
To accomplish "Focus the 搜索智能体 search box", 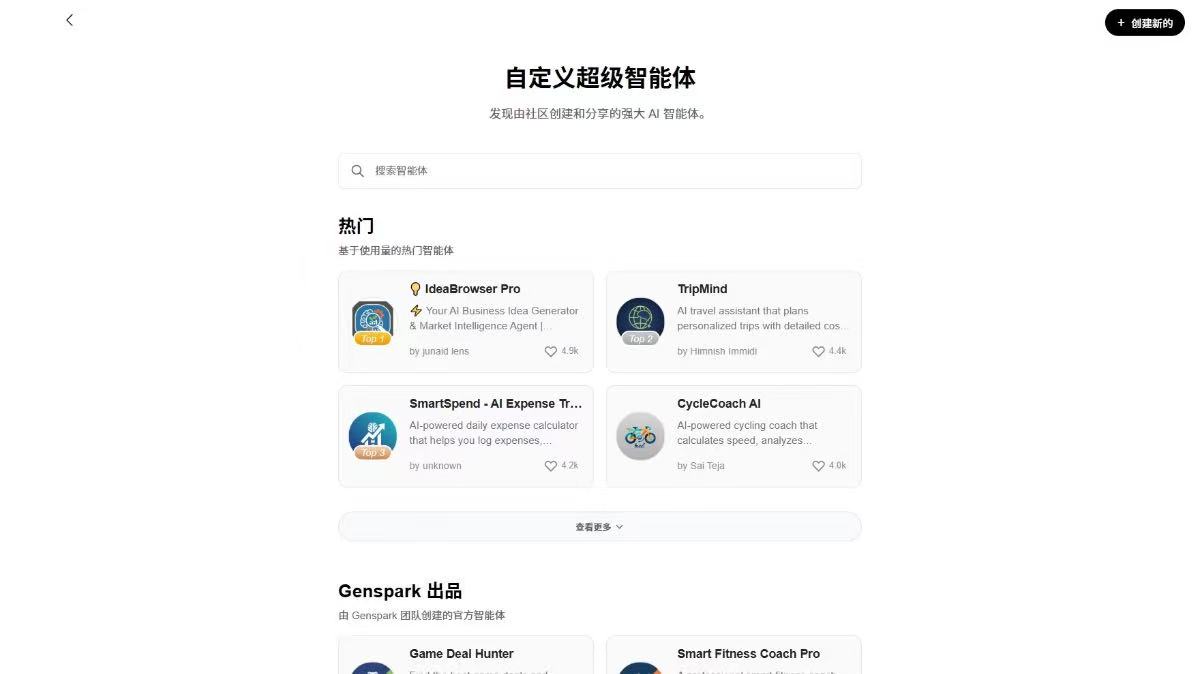I will tap(600, 171).
